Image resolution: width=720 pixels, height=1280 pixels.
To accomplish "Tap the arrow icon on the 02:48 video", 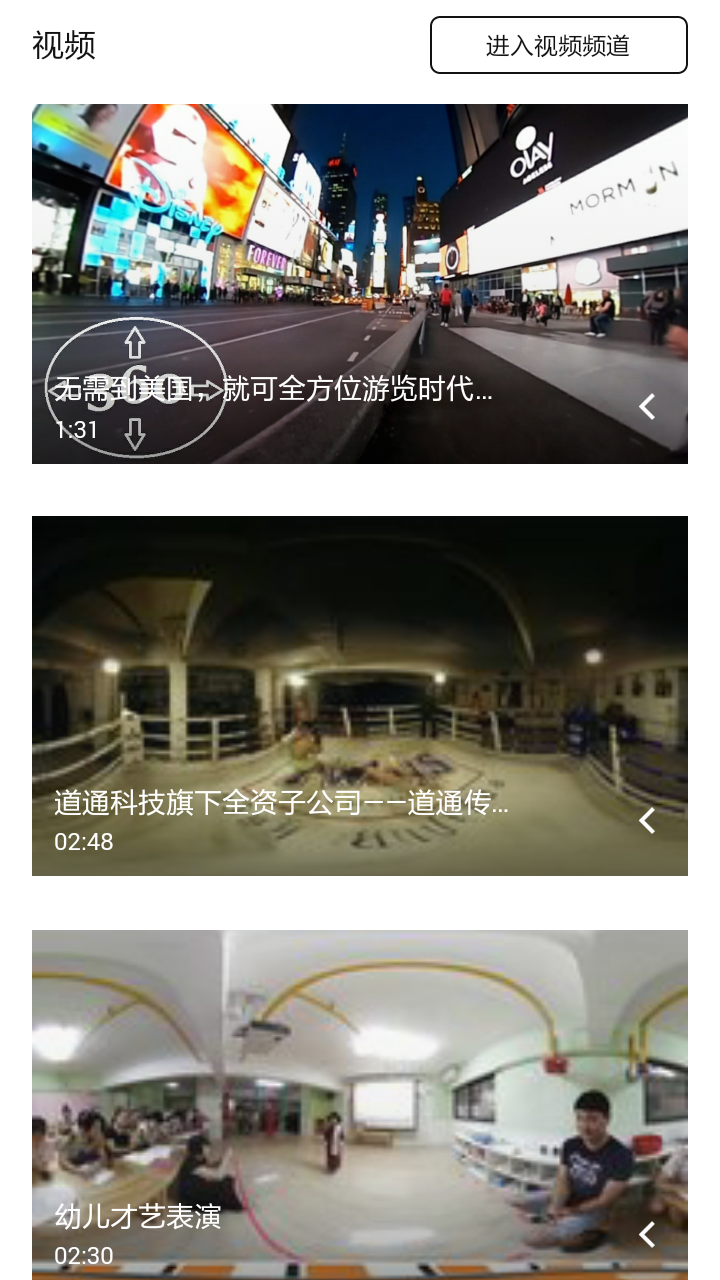I will [647, 821].
